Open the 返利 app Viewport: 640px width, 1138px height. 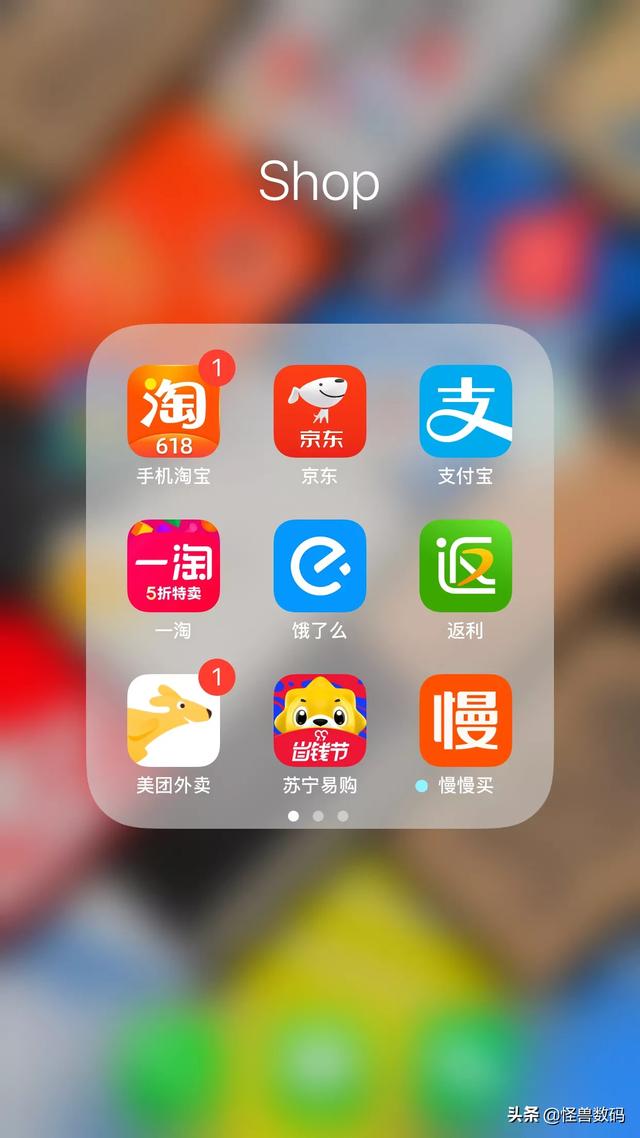[465, 566]
